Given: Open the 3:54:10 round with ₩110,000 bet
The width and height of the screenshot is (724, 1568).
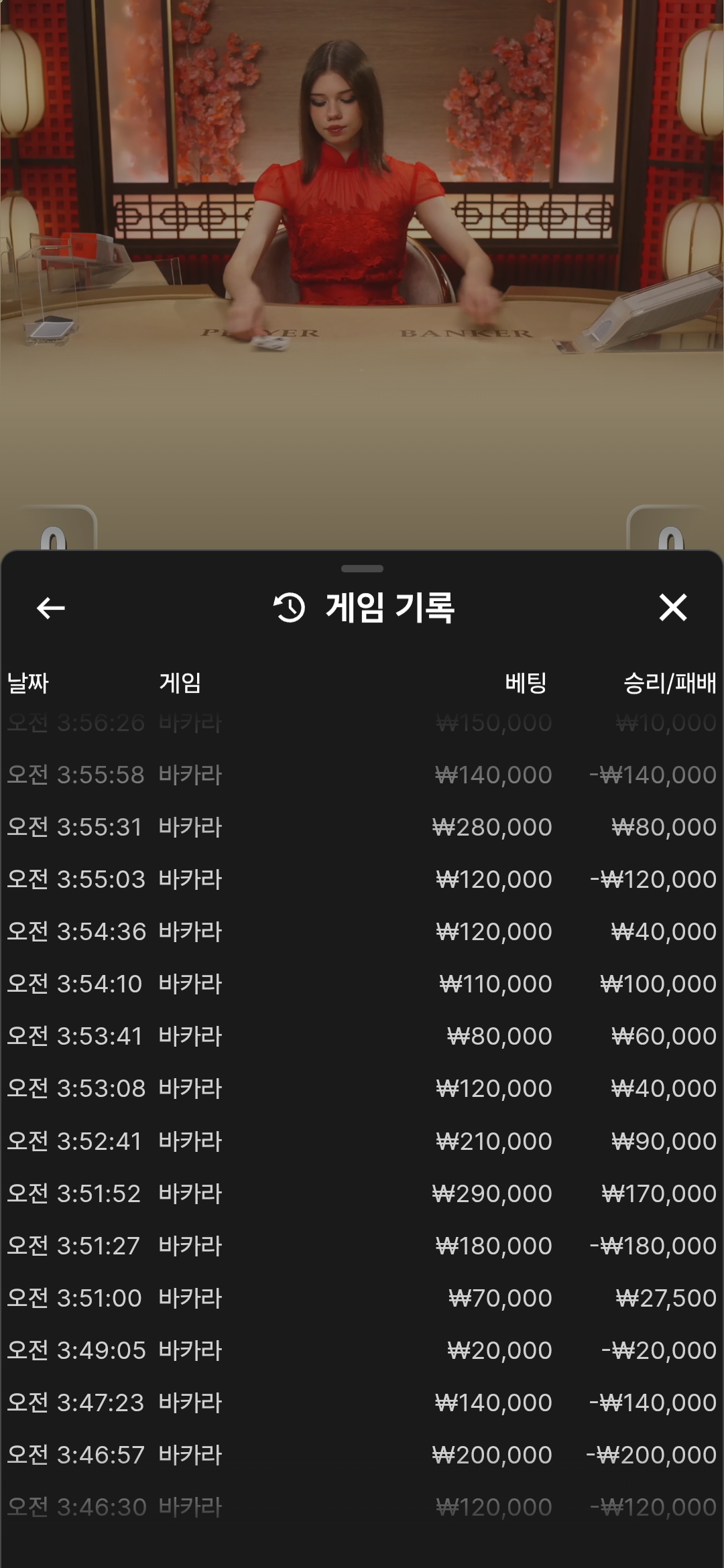Looking at the screenshot, I should (x=362, y=984).
